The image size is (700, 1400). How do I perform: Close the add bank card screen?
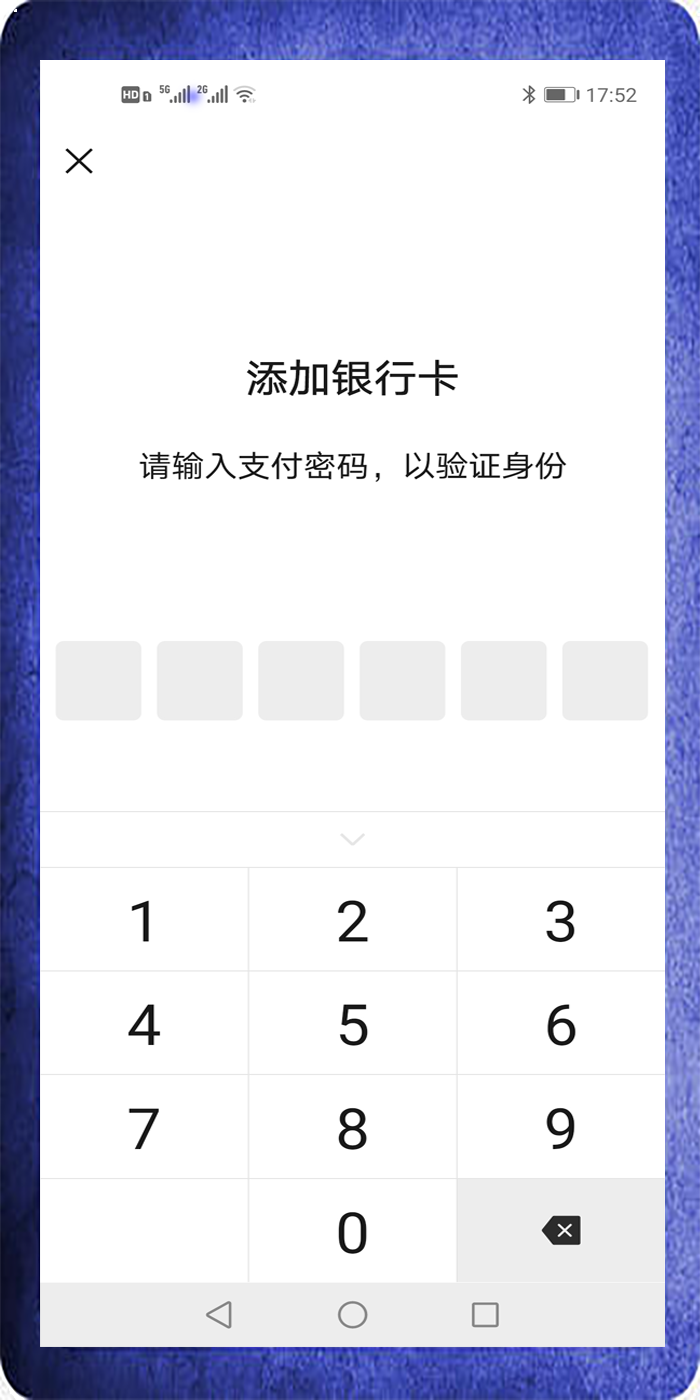(79, 161)
